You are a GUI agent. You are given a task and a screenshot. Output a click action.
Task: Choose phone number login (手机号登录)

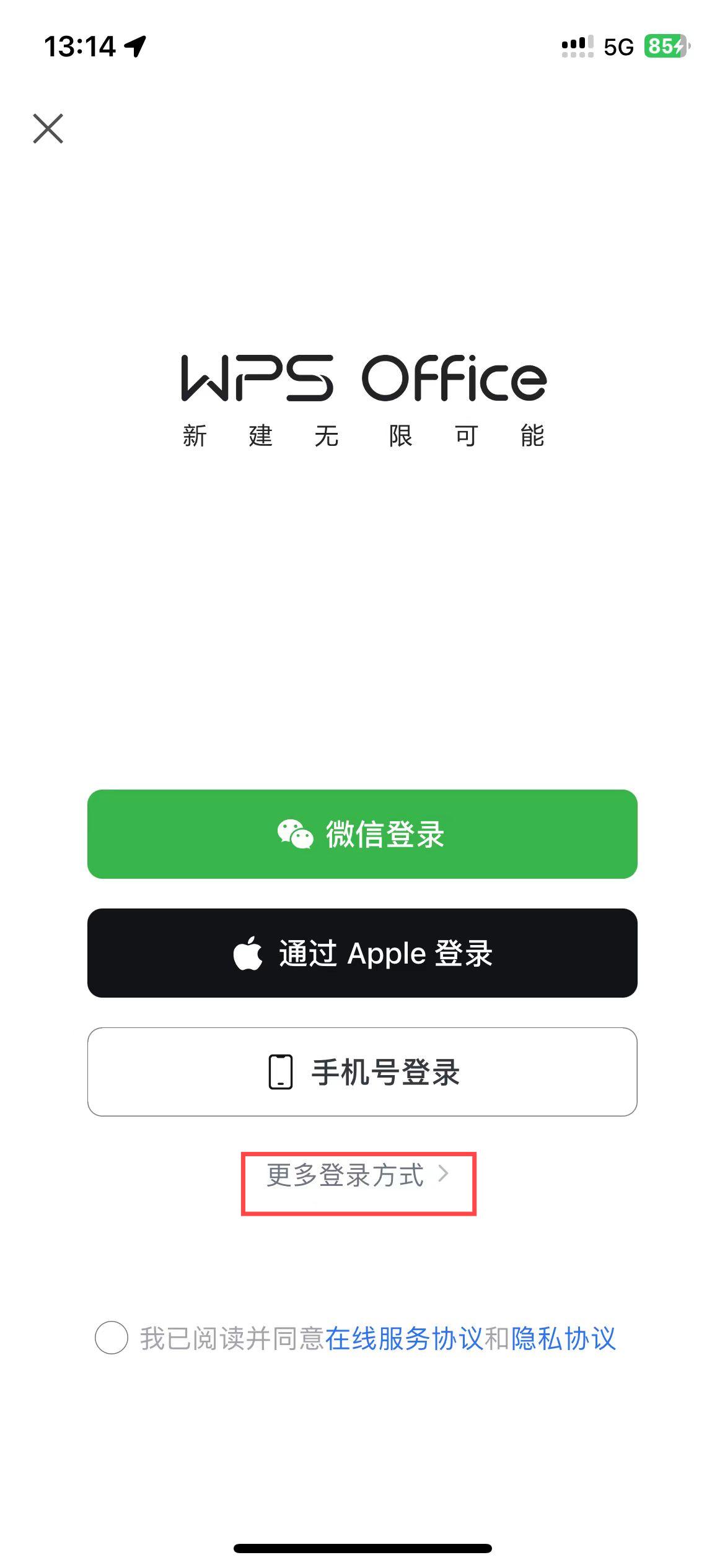click(362, 1071)
